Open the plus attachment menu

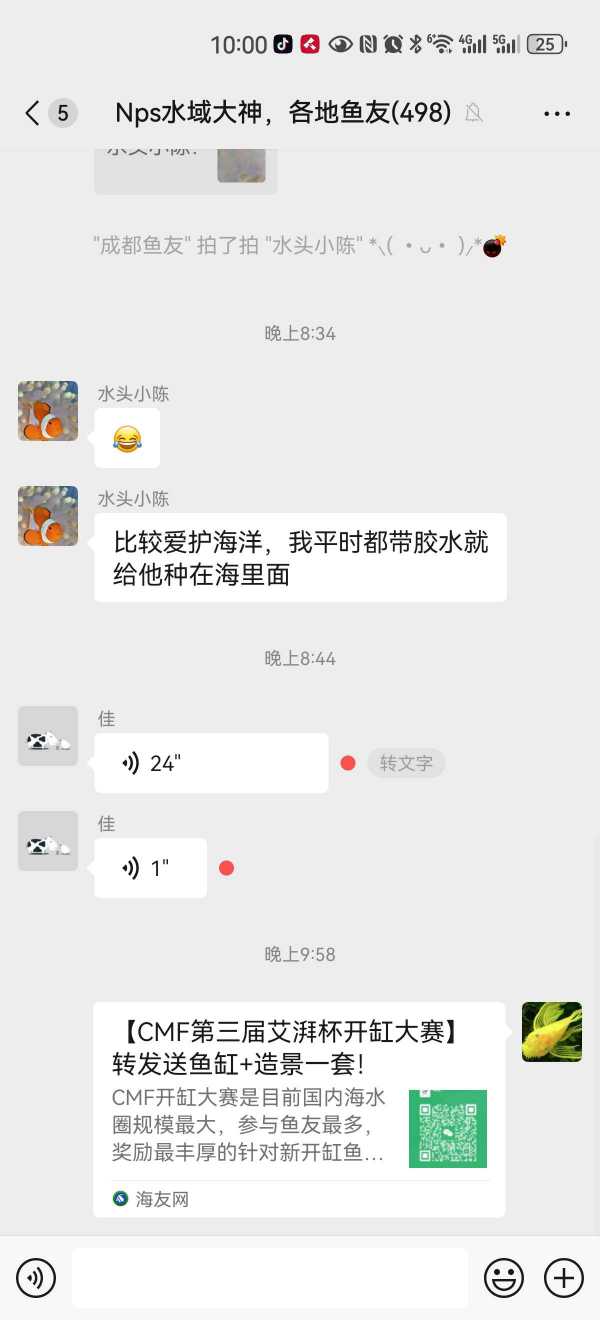pyautogui.click(x=564, y=1277)
